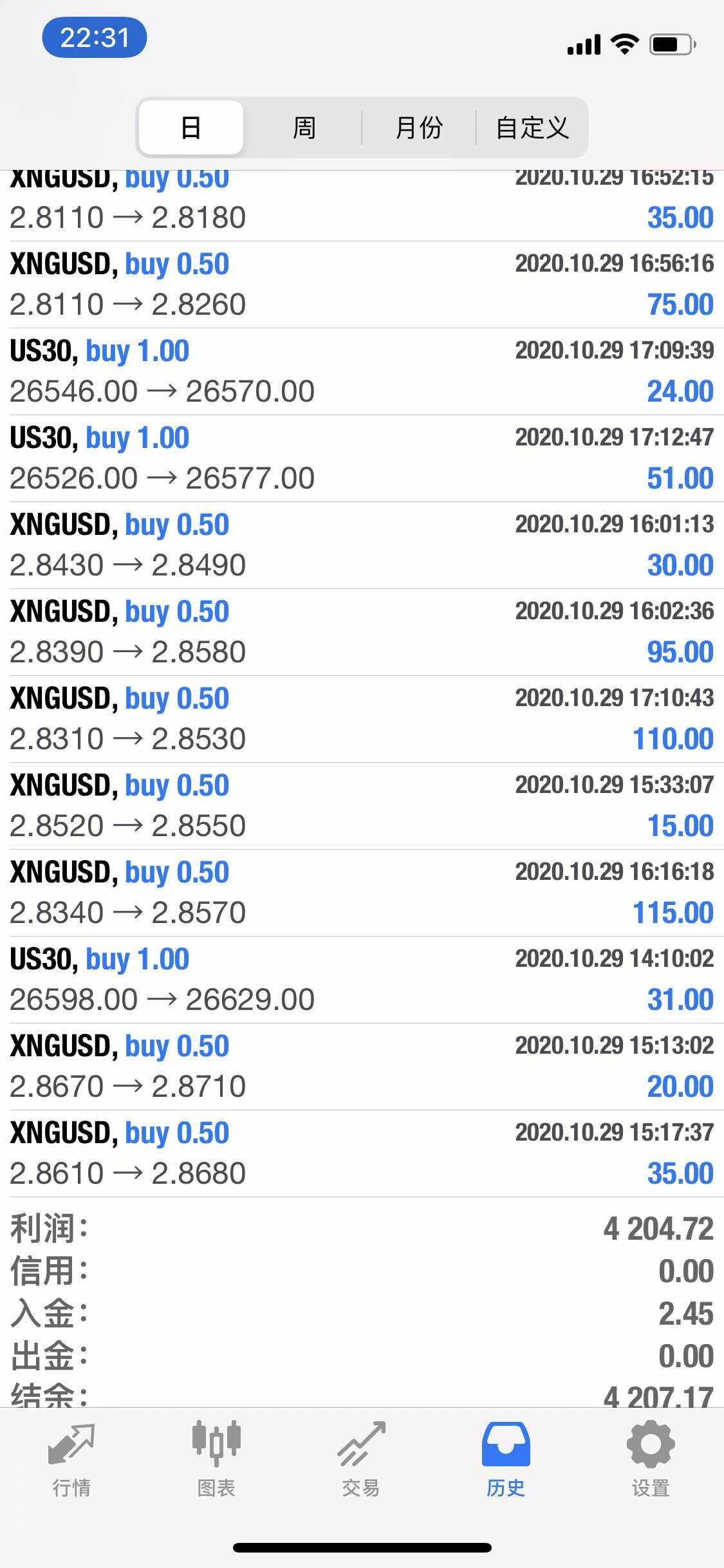
Task: Open the XNGUSD trade with 75.00 profit
Action: (x=362, y=285)
